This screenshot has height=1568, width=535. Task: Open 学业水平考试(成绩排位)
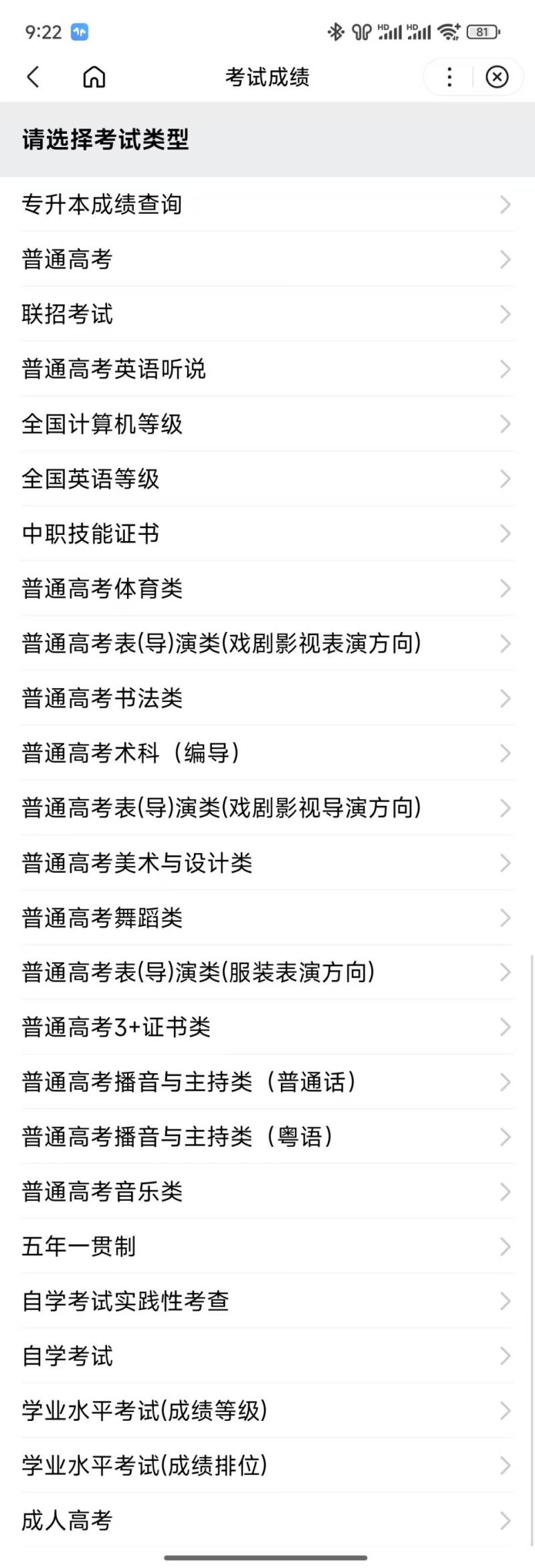tap(267, 1466)
